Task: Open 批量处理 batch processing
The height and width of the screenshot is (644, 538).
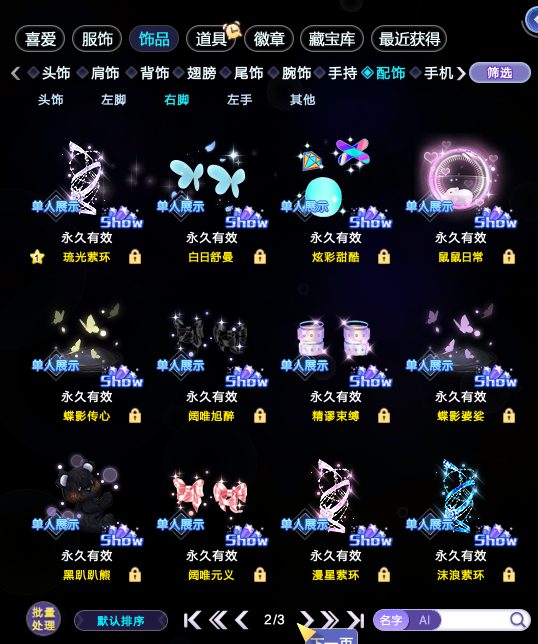Action: pos(43,619)
